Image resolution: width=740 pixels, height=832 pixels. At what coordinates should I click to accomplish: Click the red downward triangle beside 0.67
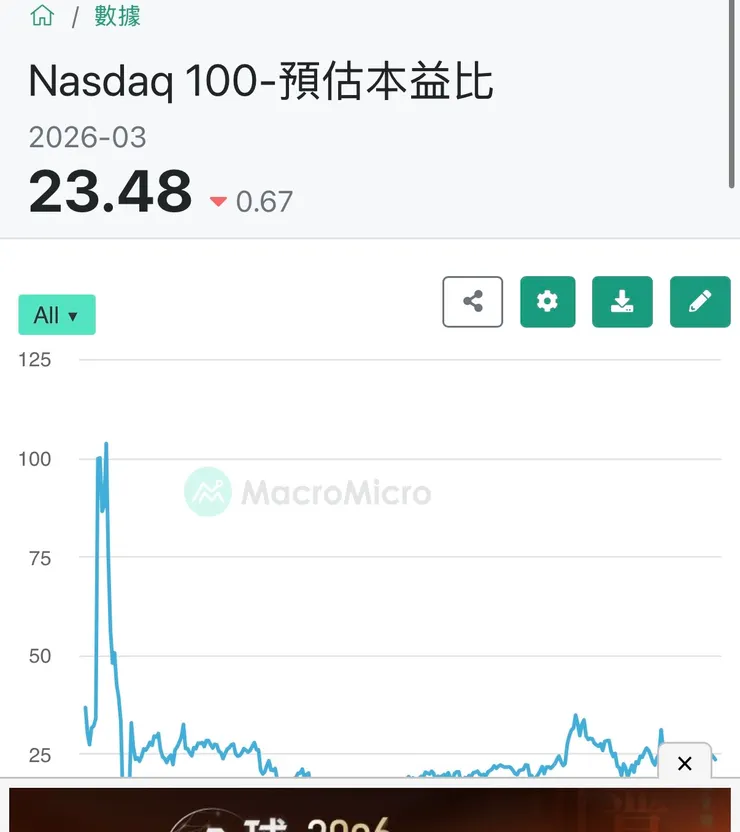click(x=217, y=200)
